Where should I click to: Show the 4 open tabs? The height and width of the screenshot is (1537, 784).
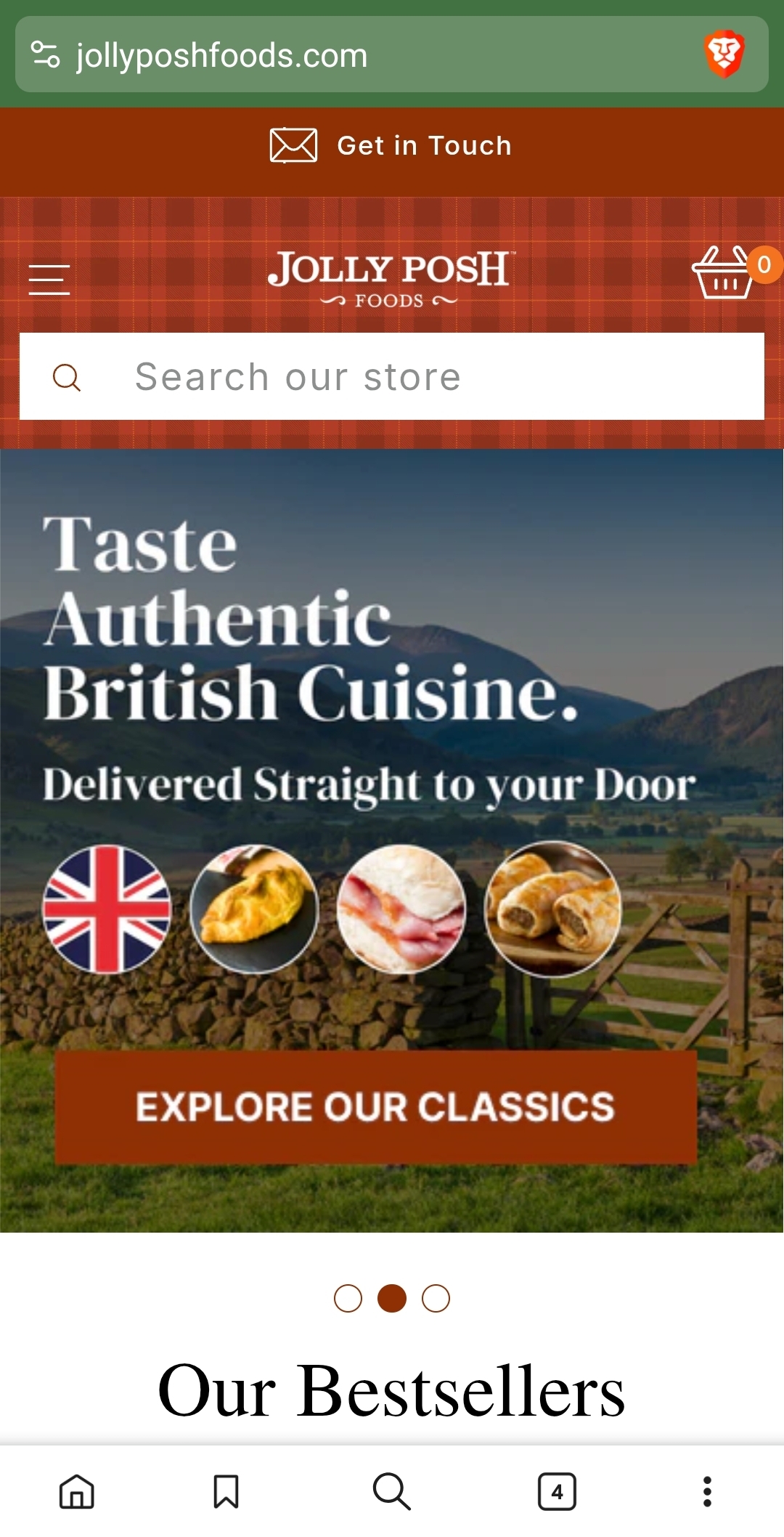click(x=557, y=1492)
